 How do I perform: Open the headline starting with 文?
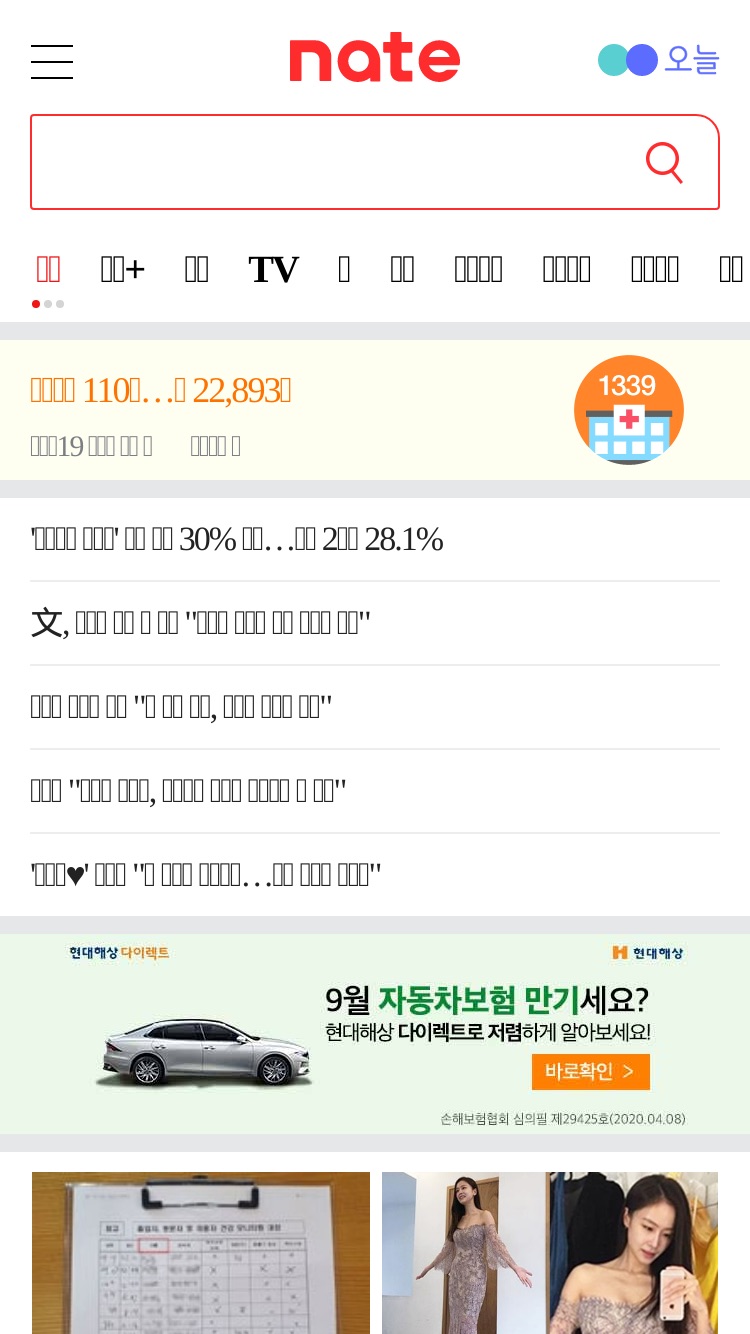[201, 624]
